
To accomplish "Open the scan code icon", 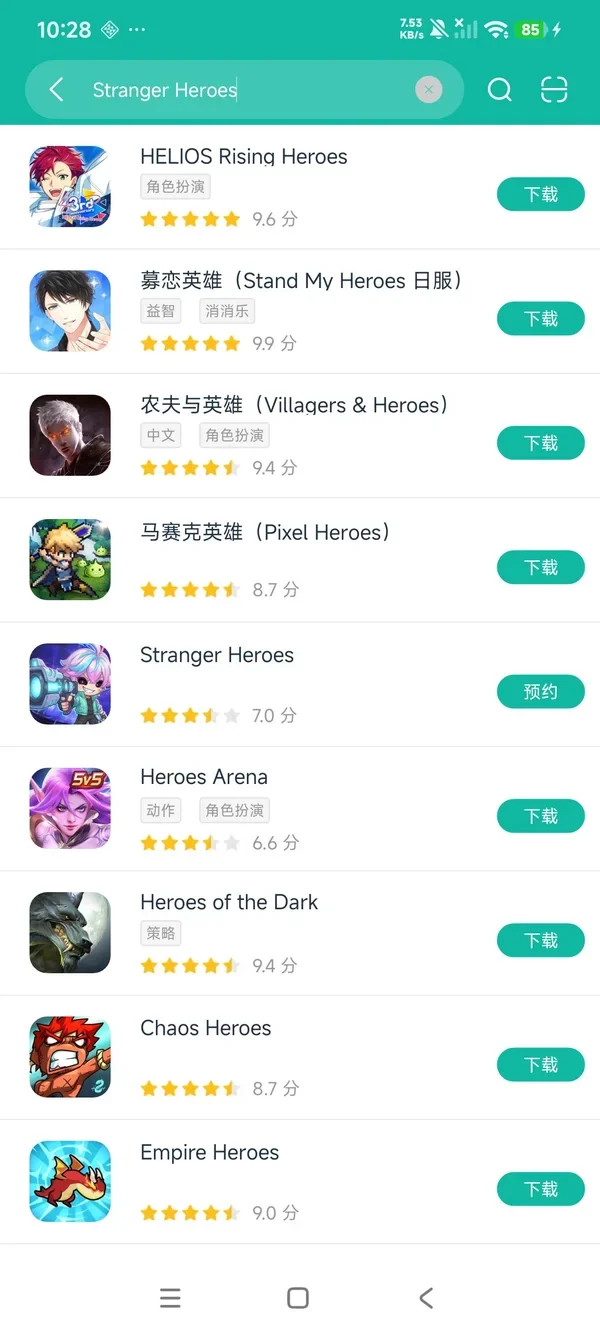I will [554, 90].
